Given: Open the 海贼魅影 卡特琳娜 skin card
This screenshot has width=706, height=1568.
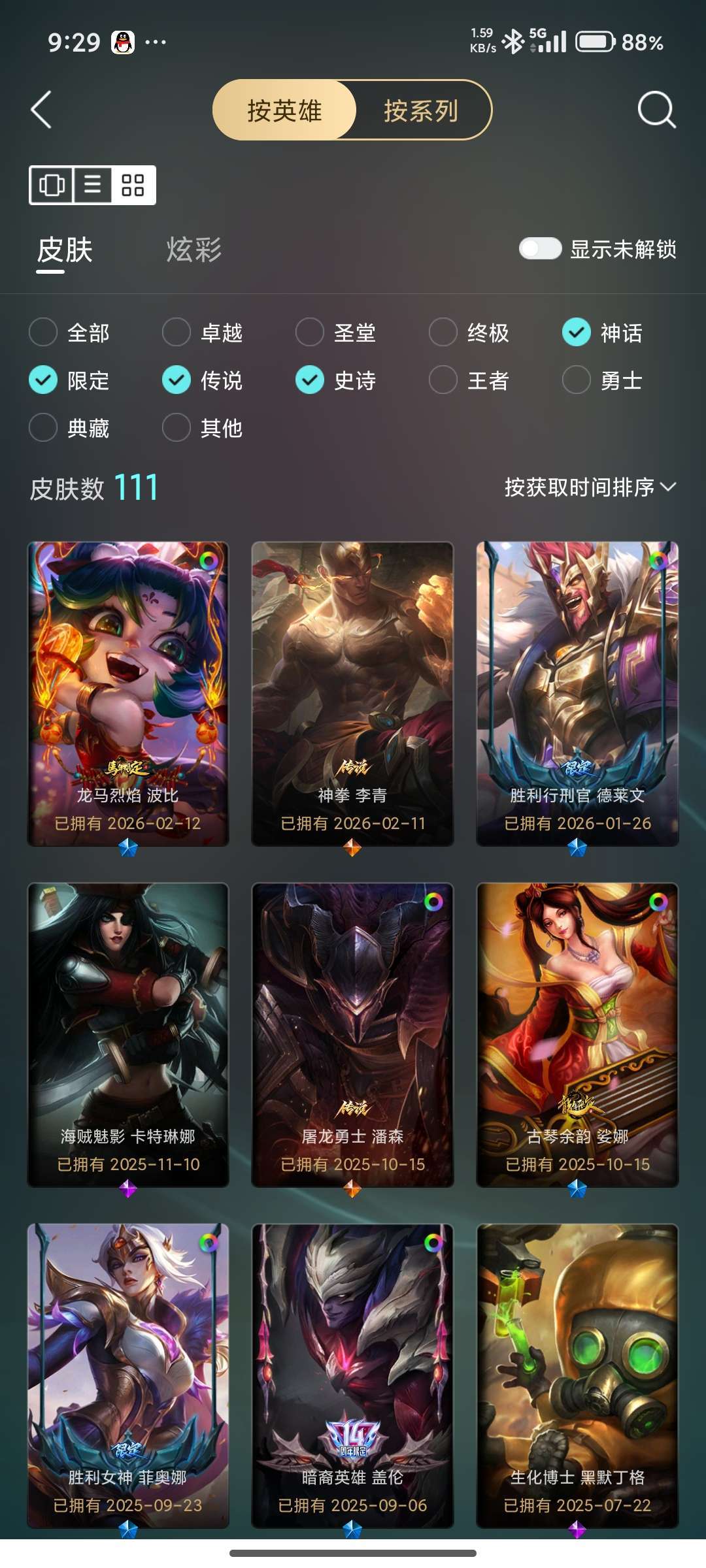Looking at the screenshot, I should tap(127, 1032).
